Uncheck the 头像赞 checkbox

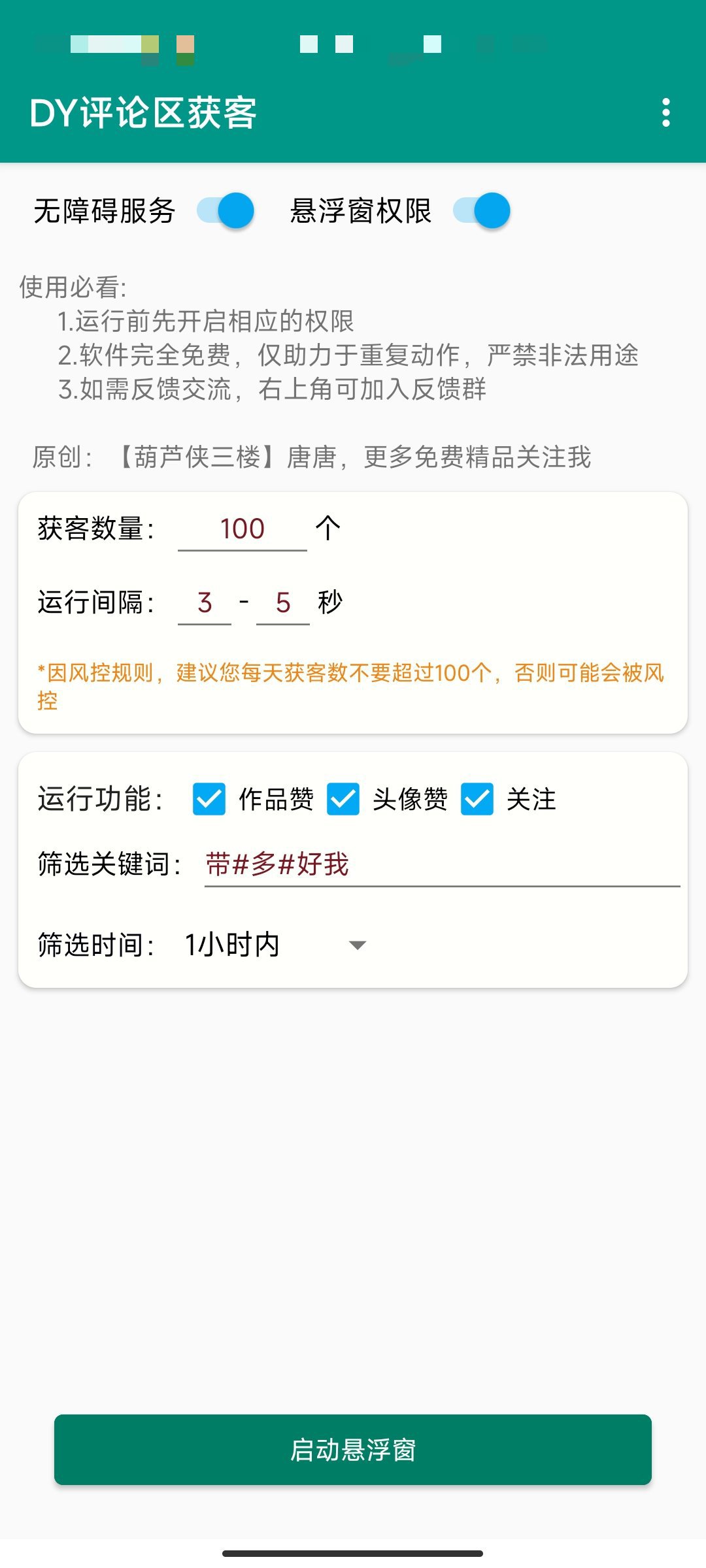[343, 799]
